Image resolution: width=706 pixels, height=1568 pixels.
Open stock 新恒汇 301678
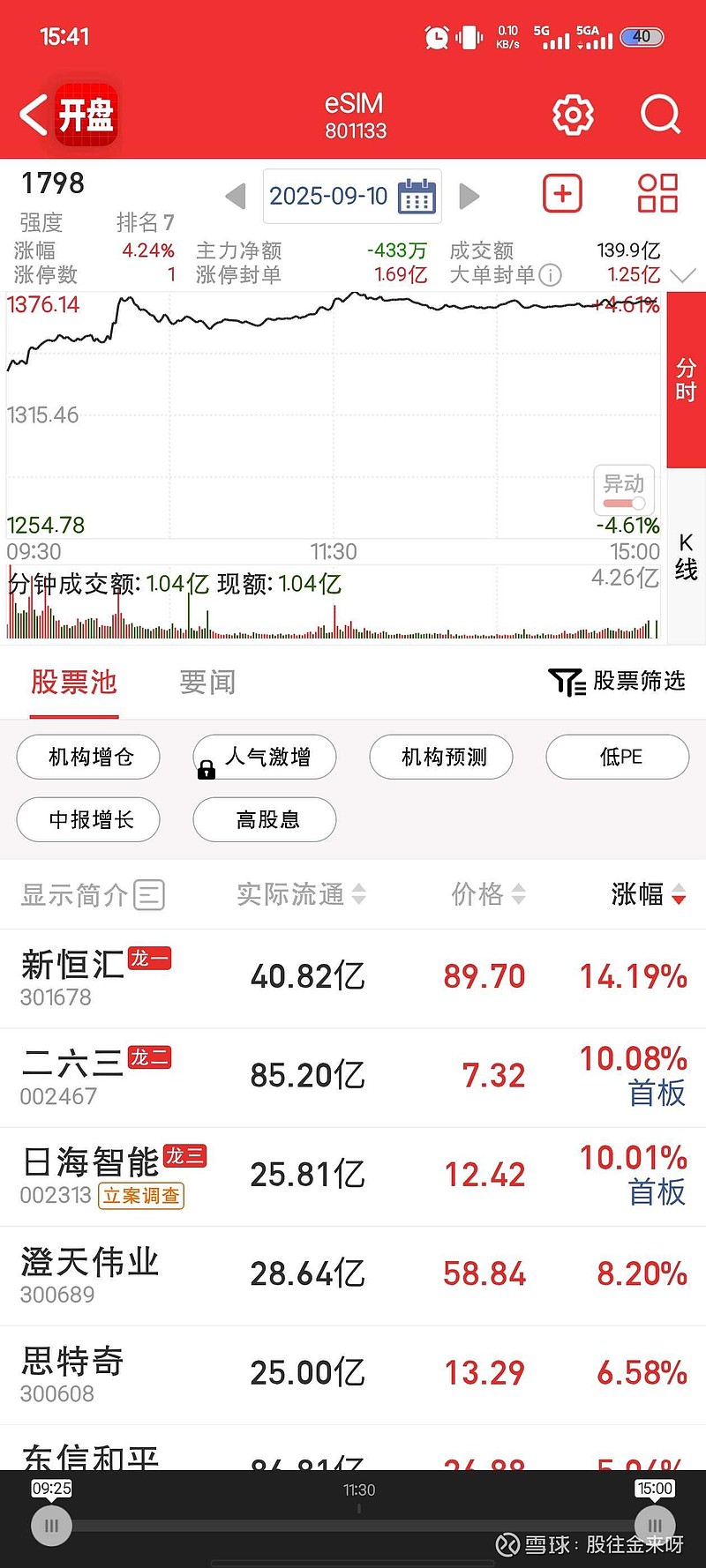pyautogui.click(x=353, y=978)
